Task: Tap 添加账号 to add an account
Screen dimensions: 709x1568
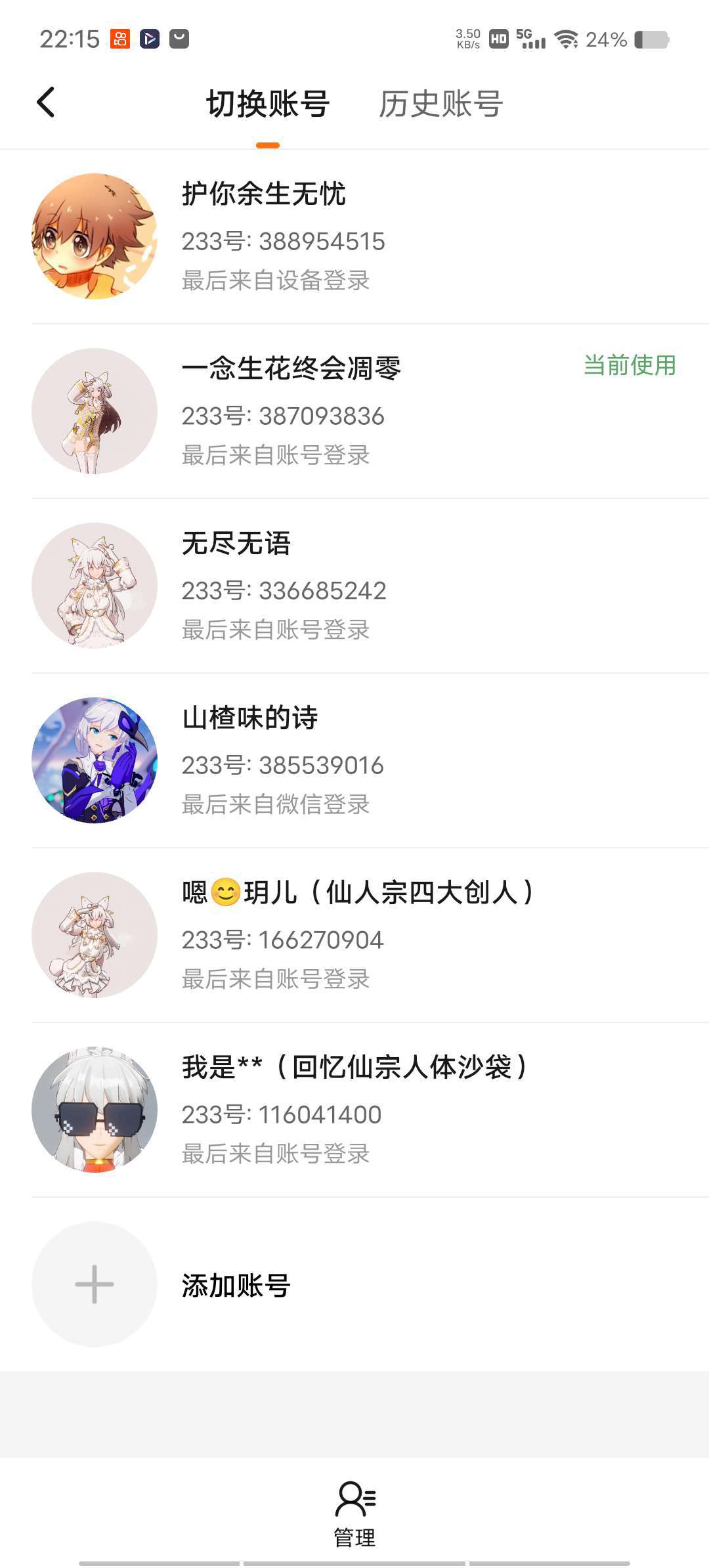Action: [x=235, y=1285]
